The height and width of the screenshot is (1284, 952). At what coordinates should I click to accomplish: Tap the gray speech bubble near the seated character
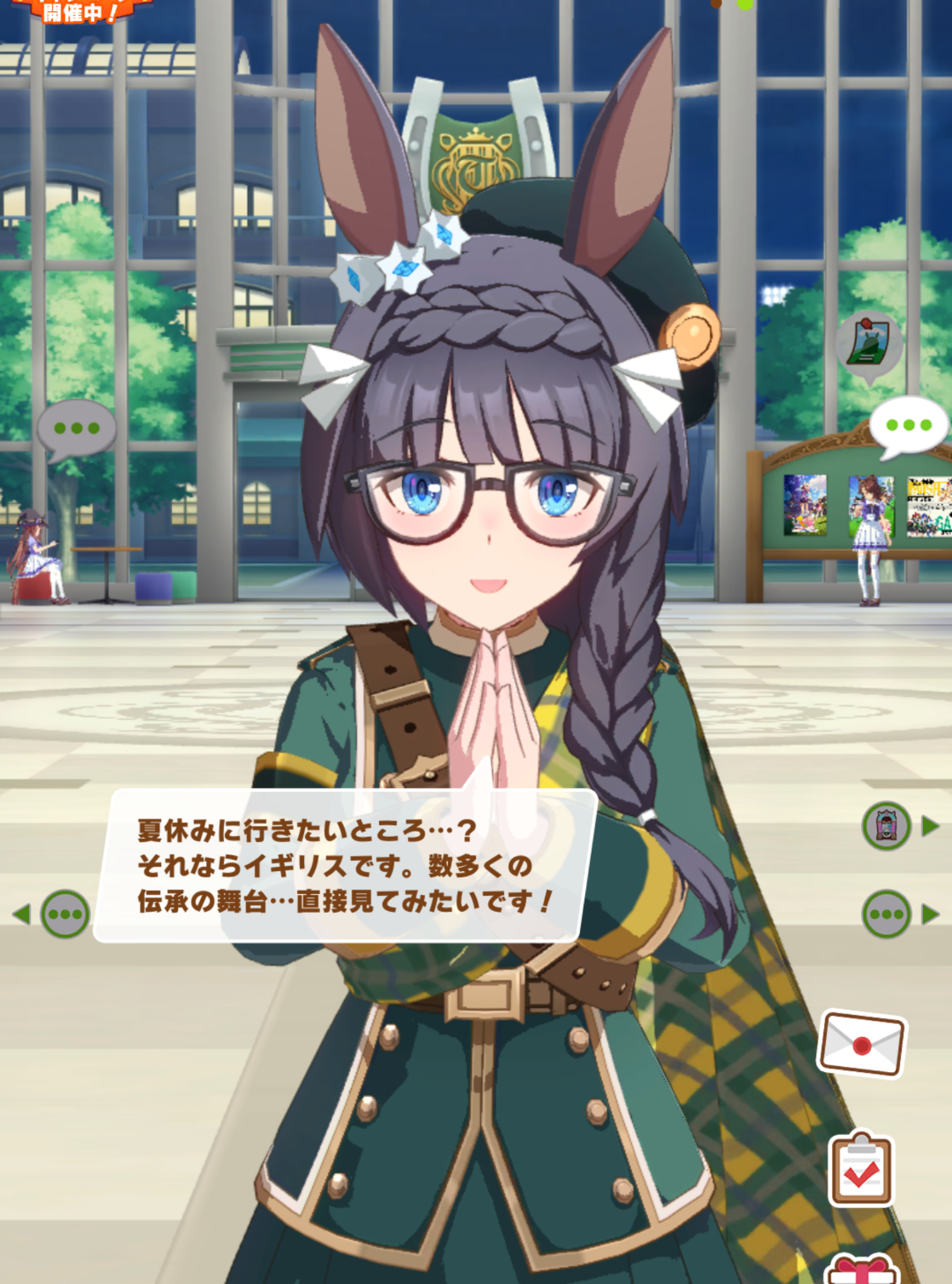pyautogui.click(x=77, y=428)
